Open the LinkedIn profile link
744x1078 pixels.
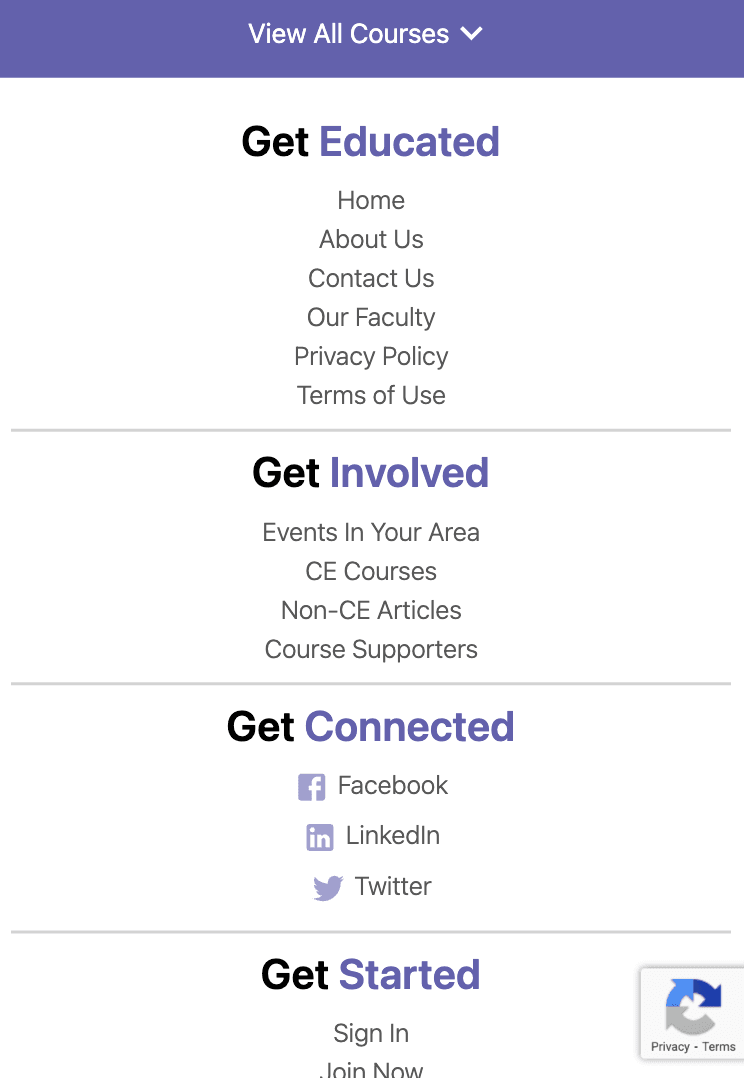tap(391, 836)
